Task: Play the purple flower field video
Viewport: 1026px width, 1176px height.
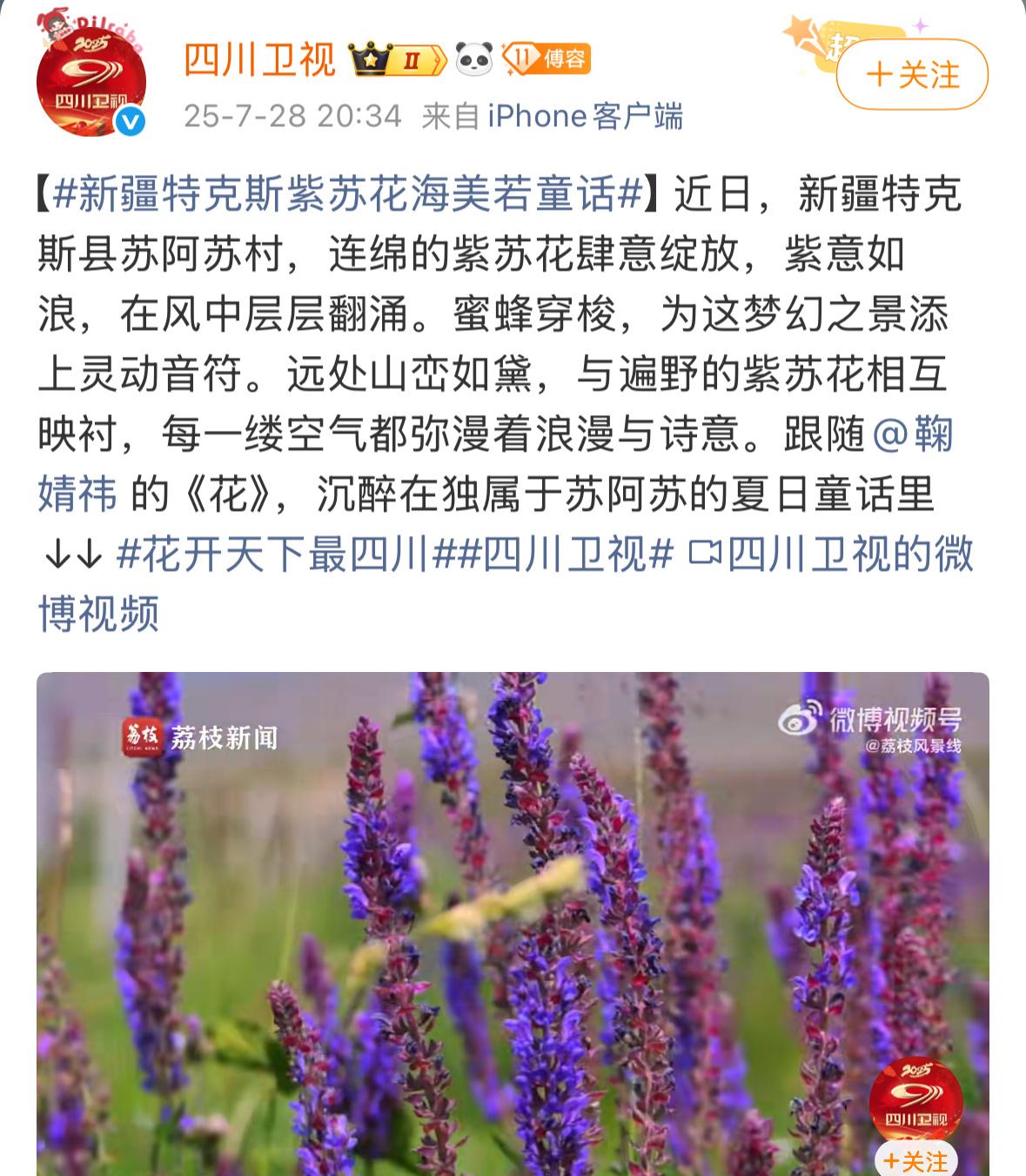Action: click(x=513, y=923)
